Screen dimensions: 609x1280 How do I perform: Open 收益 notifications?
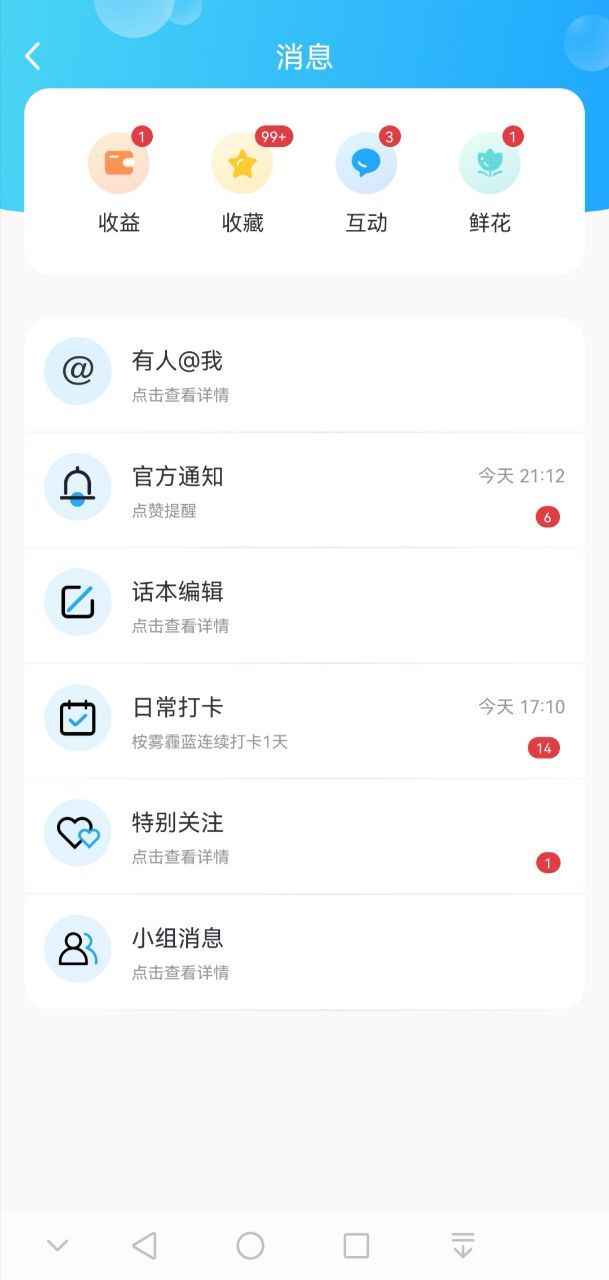pos(119,180)
